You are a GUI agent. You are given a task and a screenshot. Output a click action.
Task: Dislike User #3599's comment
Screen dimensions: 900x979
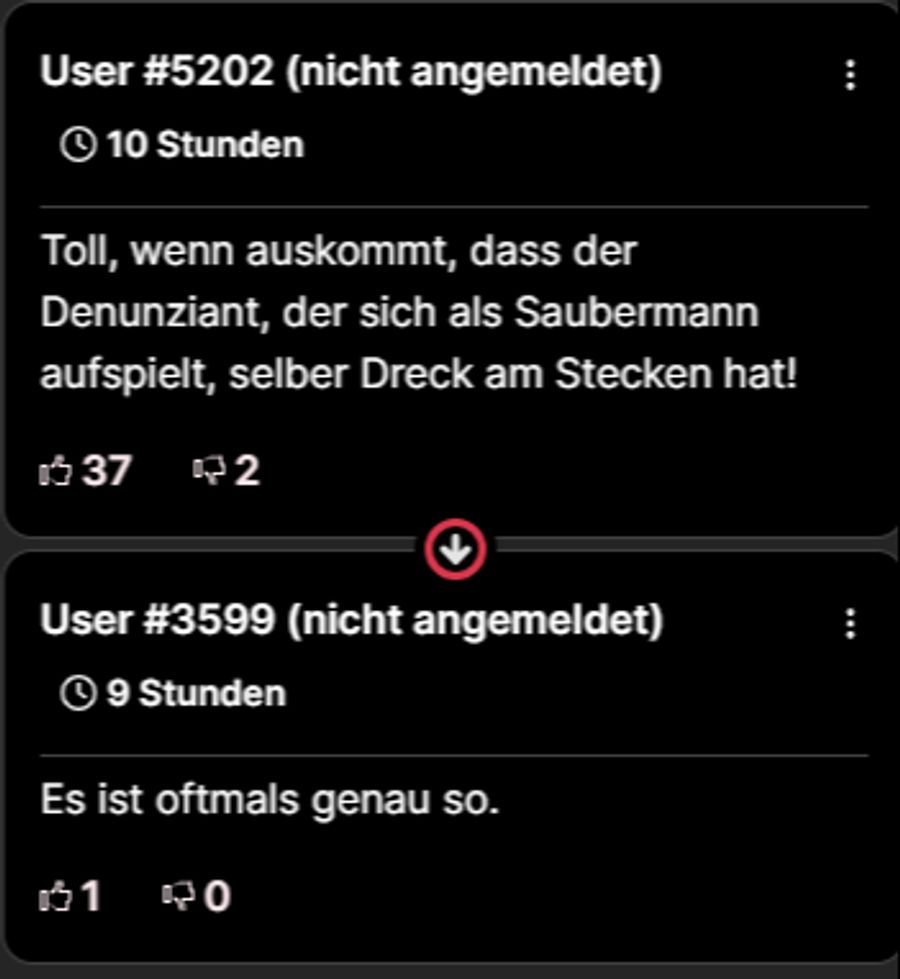pos(177,897)
